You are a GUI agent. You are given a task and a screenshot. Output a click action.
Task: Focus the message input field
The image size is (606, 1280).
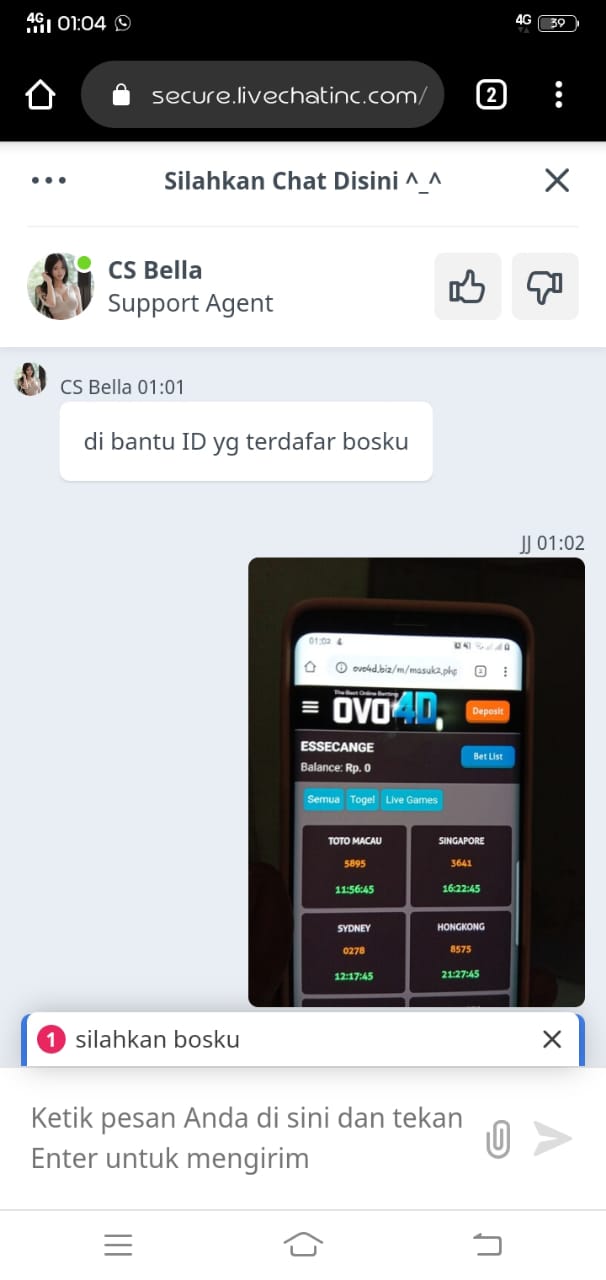(247, 1138)
